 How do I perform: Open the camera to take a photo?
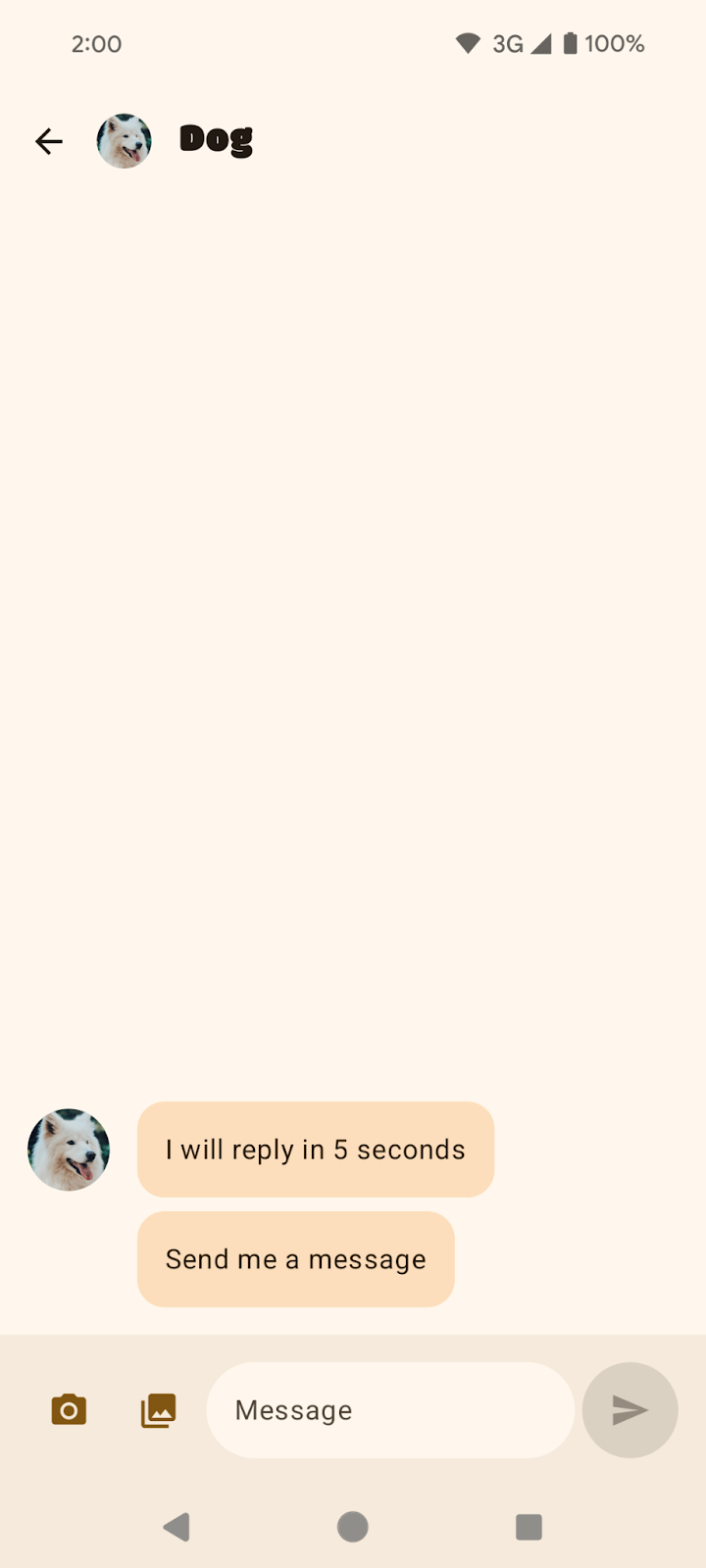(x=69, y=1410)
